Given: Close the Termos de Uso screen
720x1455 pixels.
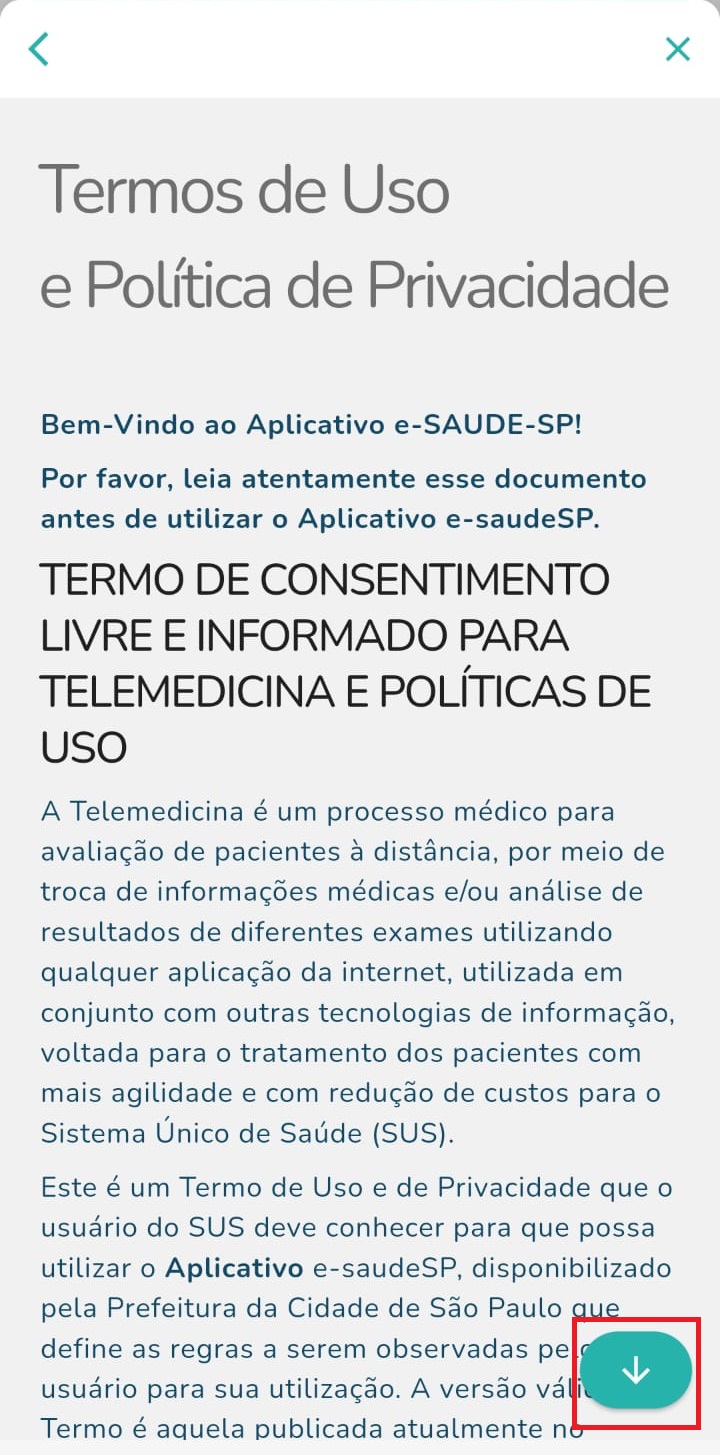Looking at the screenshot, I should pos(678,49).
